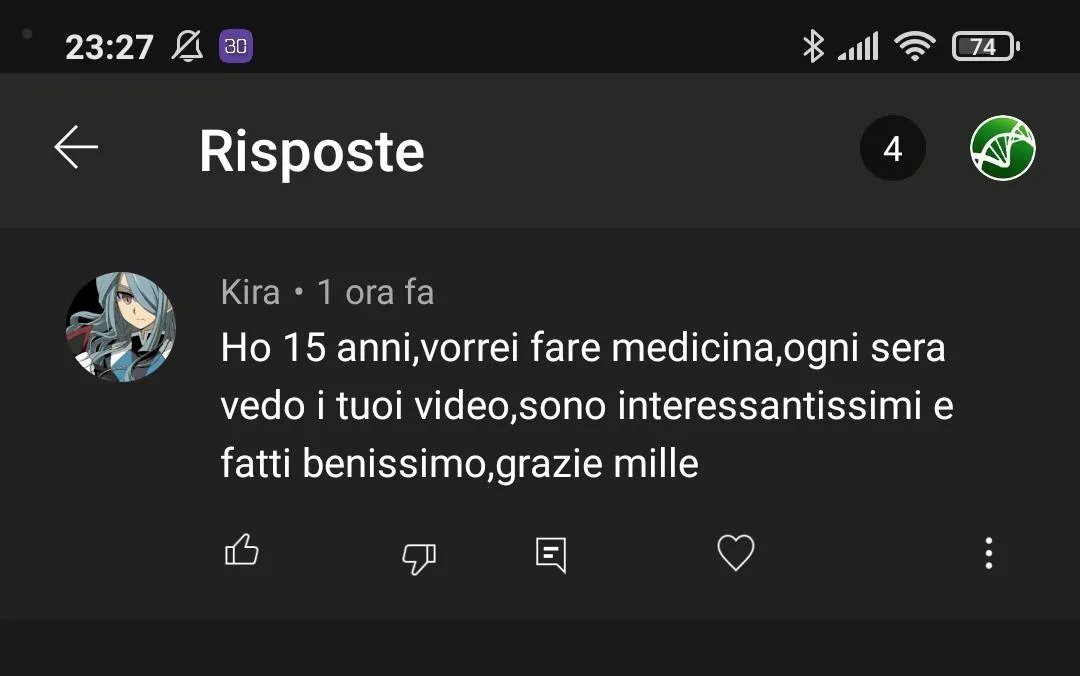
Task: View Kira's profile picture
Action: 121,327
